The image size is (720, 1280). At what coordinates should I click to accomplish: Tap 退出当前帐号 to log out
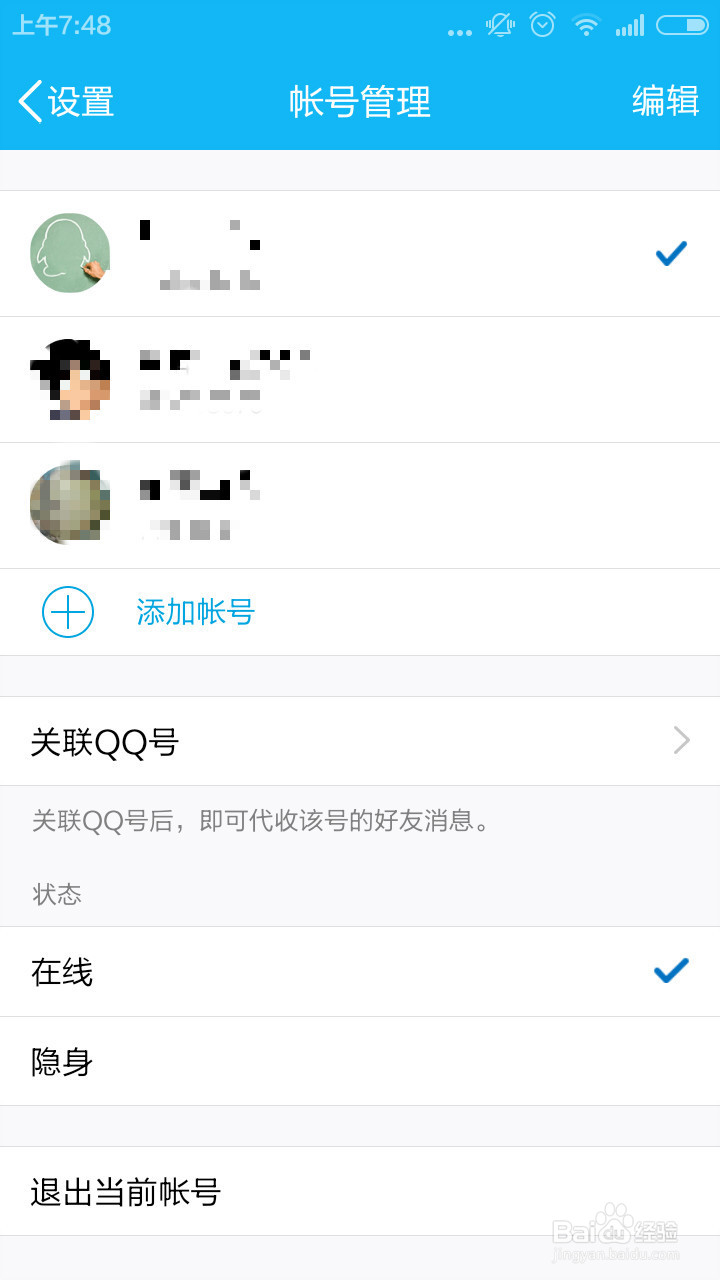coord(360,1192)
